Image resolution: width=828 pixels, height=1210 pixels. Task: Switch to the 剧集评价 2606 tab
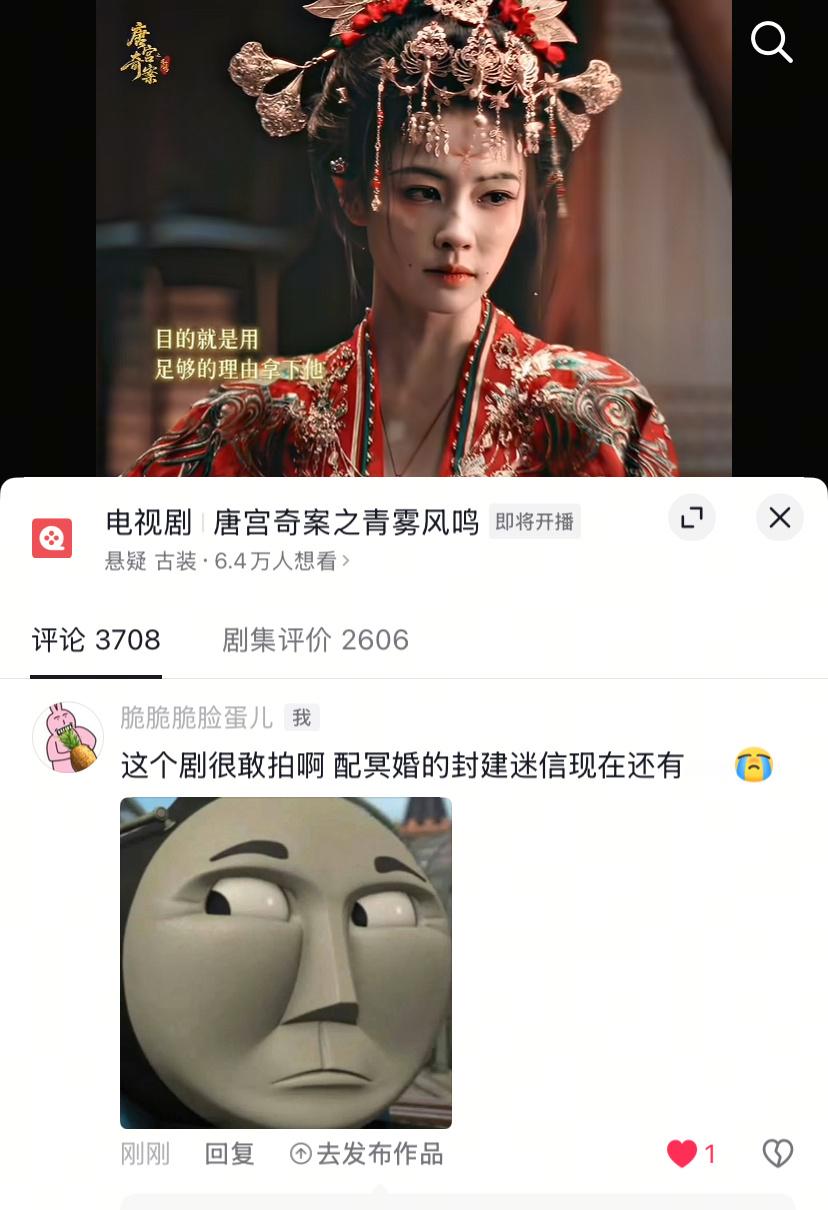coord(315,640)
